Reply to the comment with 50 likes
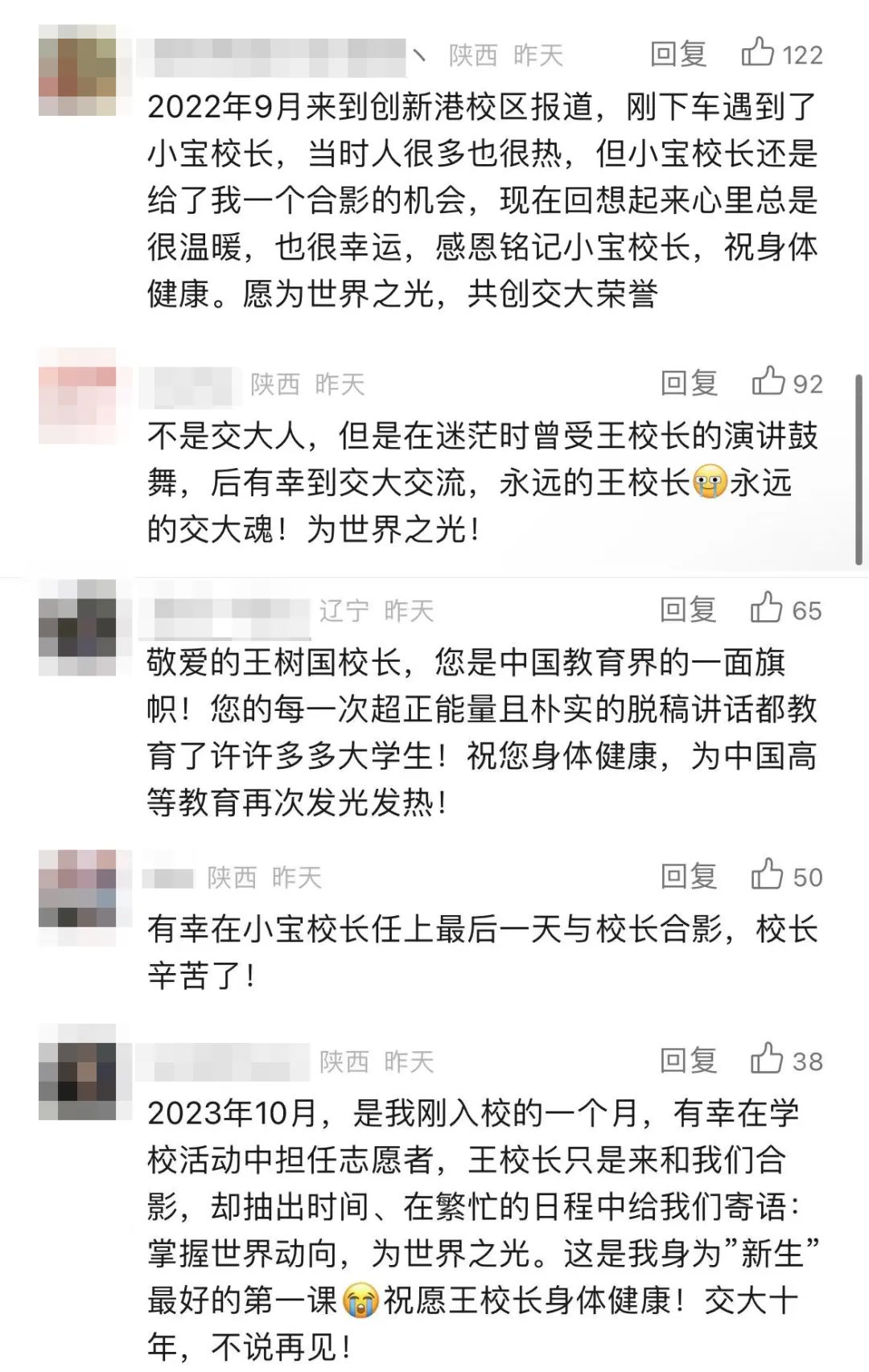The image size is (869, 1372). tap(689, 876)
